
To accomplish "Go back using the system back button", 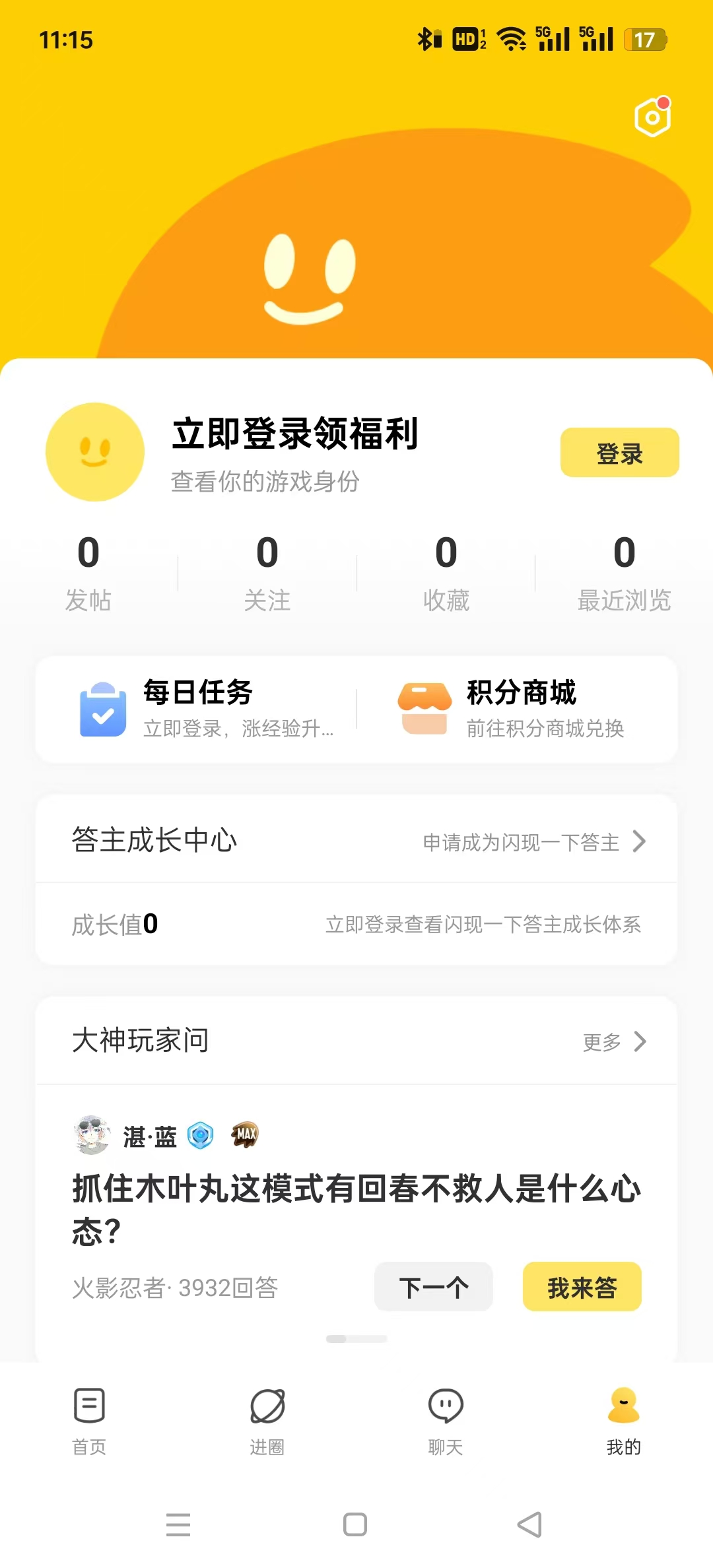I will [529, 1524].
